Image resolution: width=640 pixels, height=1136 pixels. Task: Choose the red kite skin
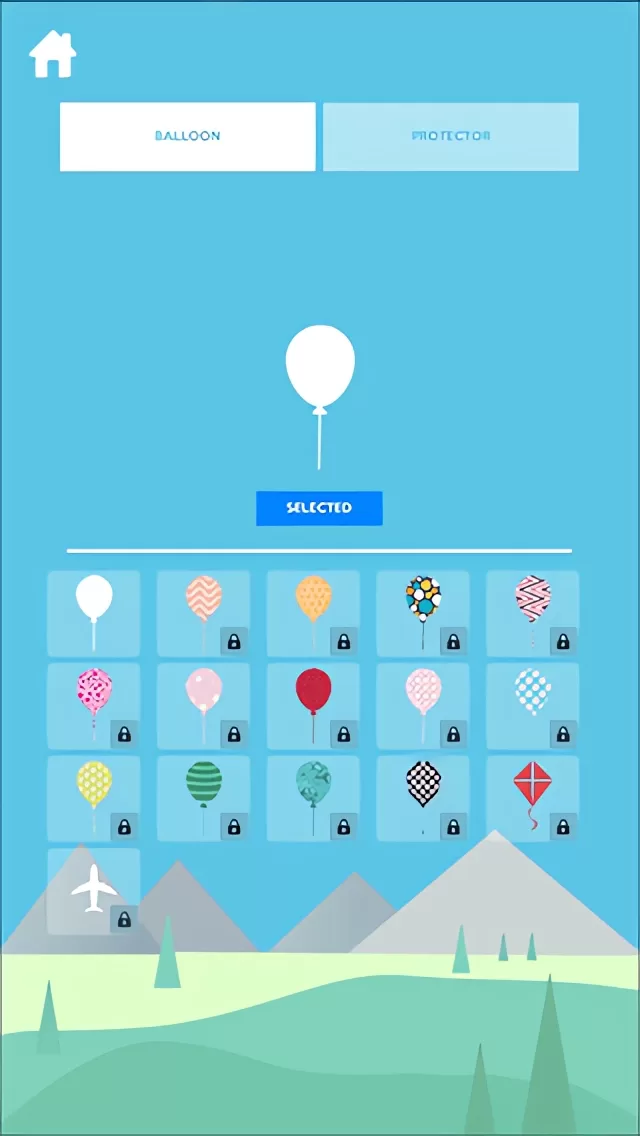click(x=533, y=797)
